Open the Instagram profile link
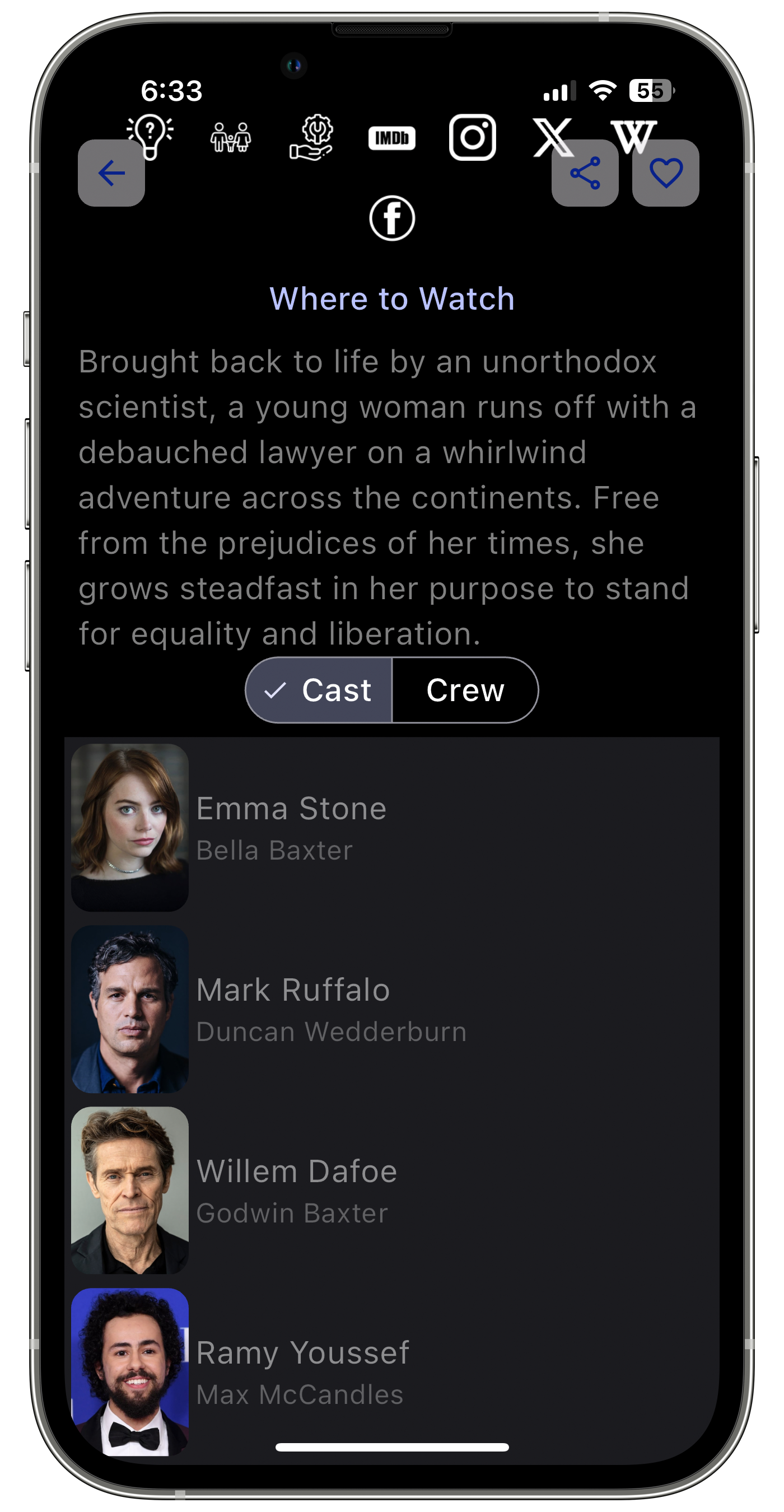 pyautogui.click(x=473, y=137)
